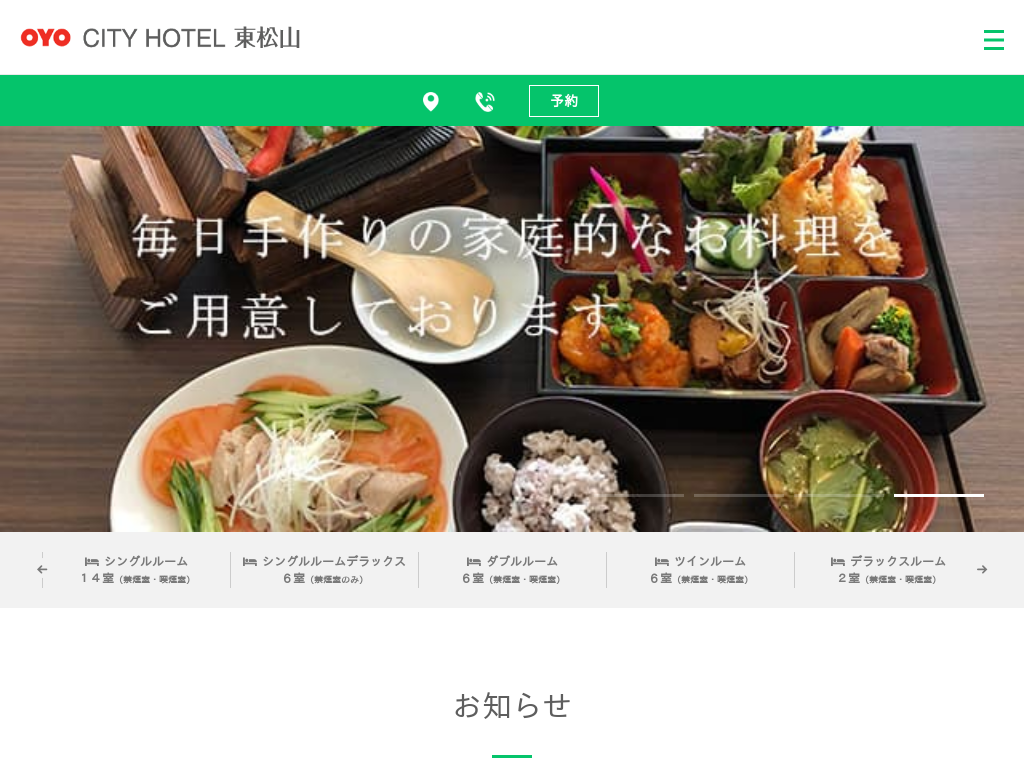
Task: Jump to second slide indicator
Action: pyautogui.click(x=739, y=495)
